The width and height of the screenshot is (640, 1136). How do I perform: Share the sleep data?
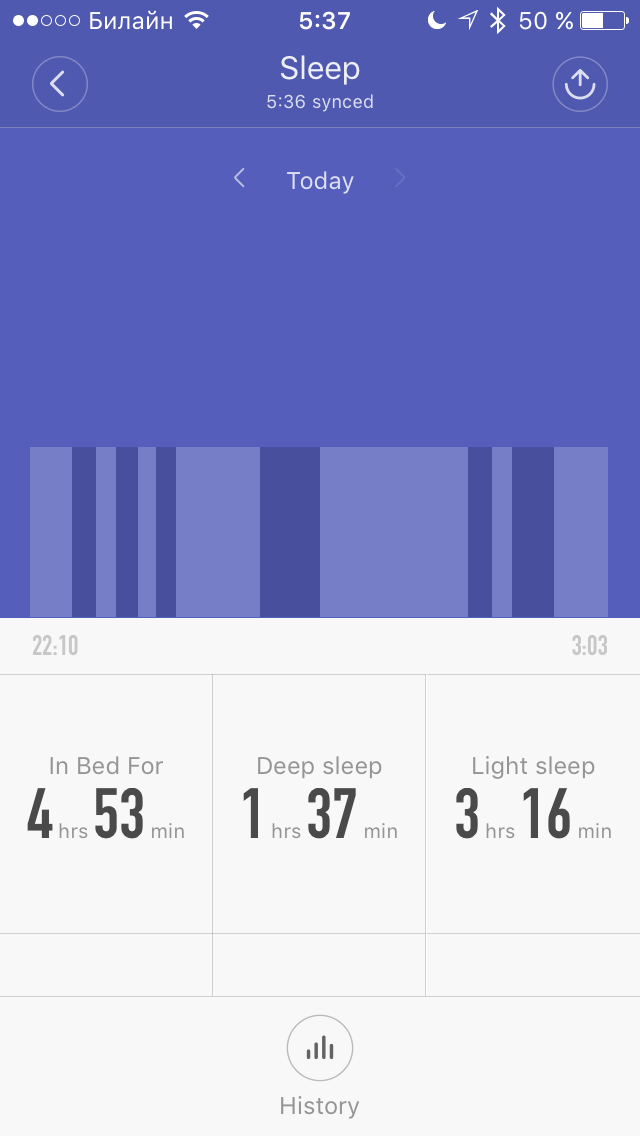pyautogui.click(x=580, y=84)
